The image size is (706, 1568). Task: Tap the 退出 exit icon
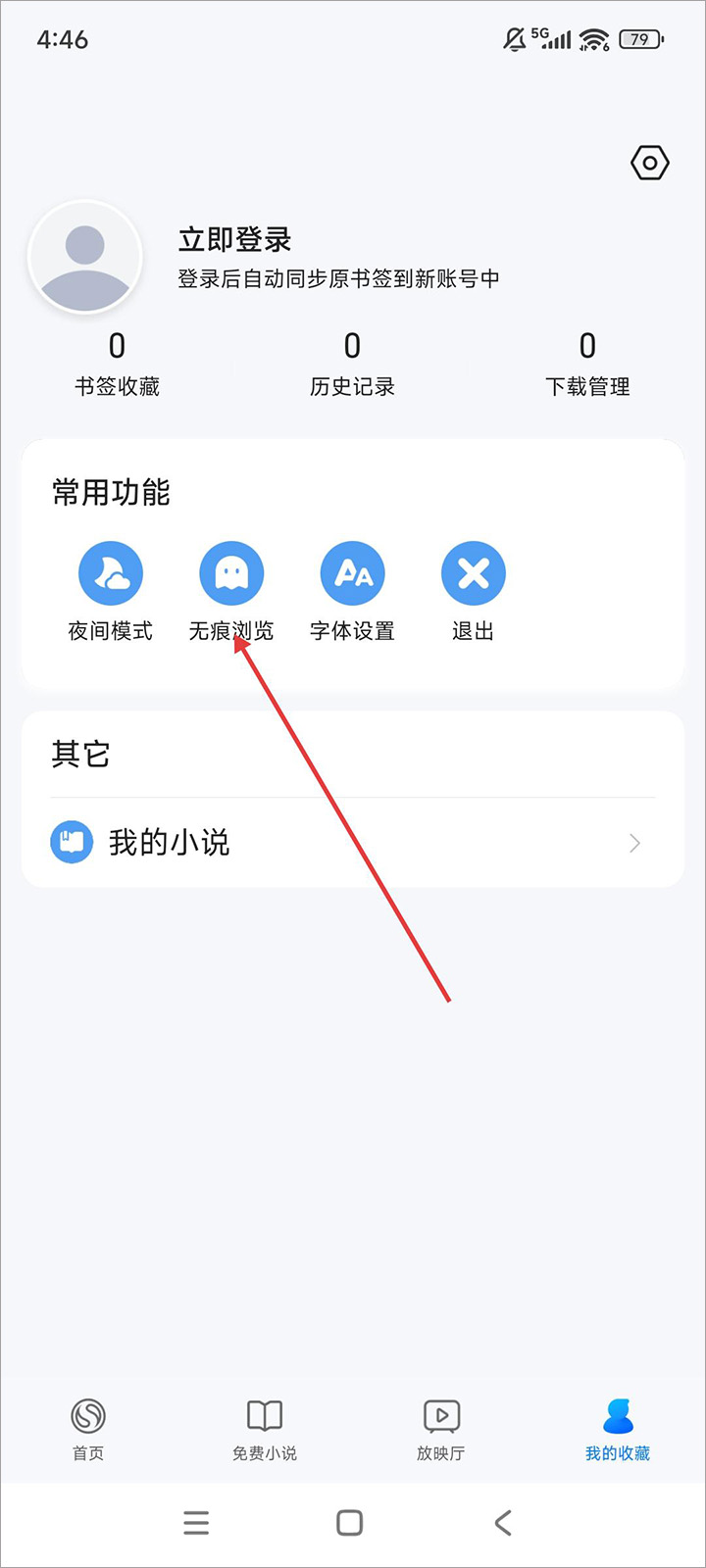473,572
